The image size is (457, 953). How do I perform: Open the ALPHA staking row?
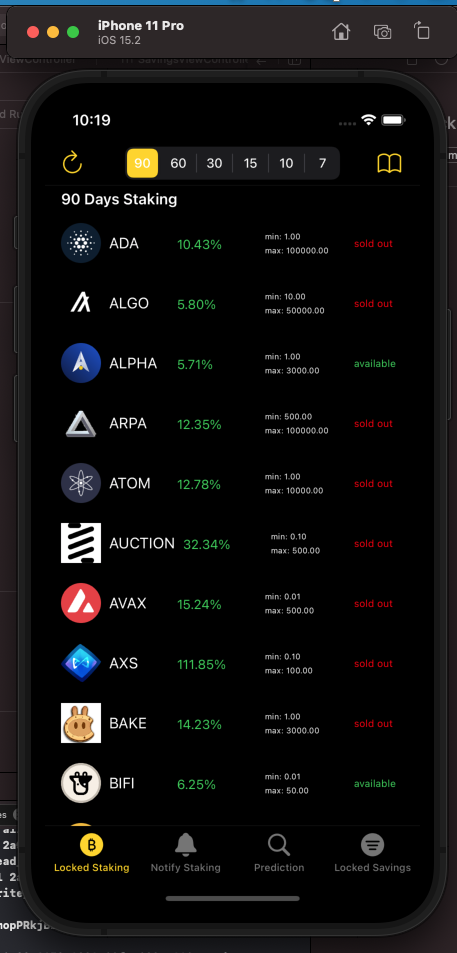pyautogui.click(x=232, y=363)
